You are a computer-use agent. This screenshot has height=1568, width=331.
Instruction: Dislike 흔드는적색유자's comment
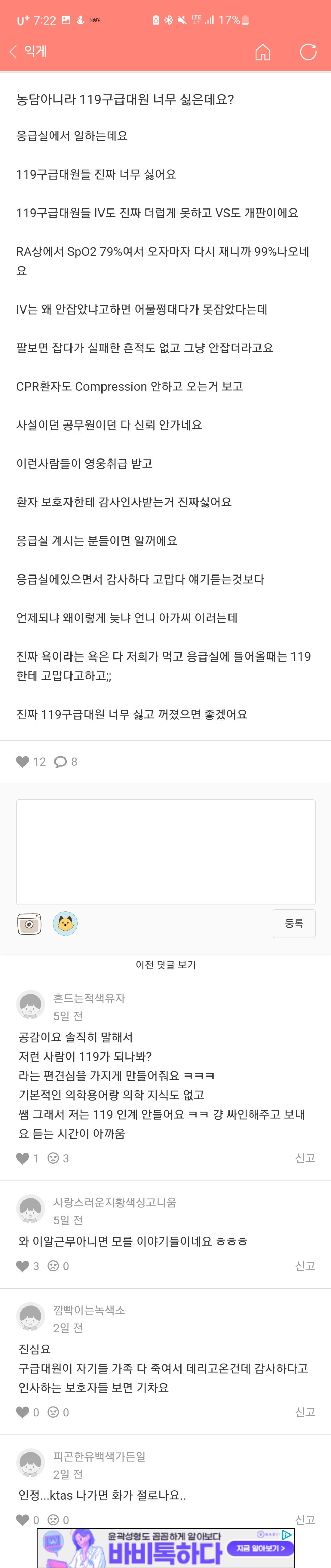54,1158
